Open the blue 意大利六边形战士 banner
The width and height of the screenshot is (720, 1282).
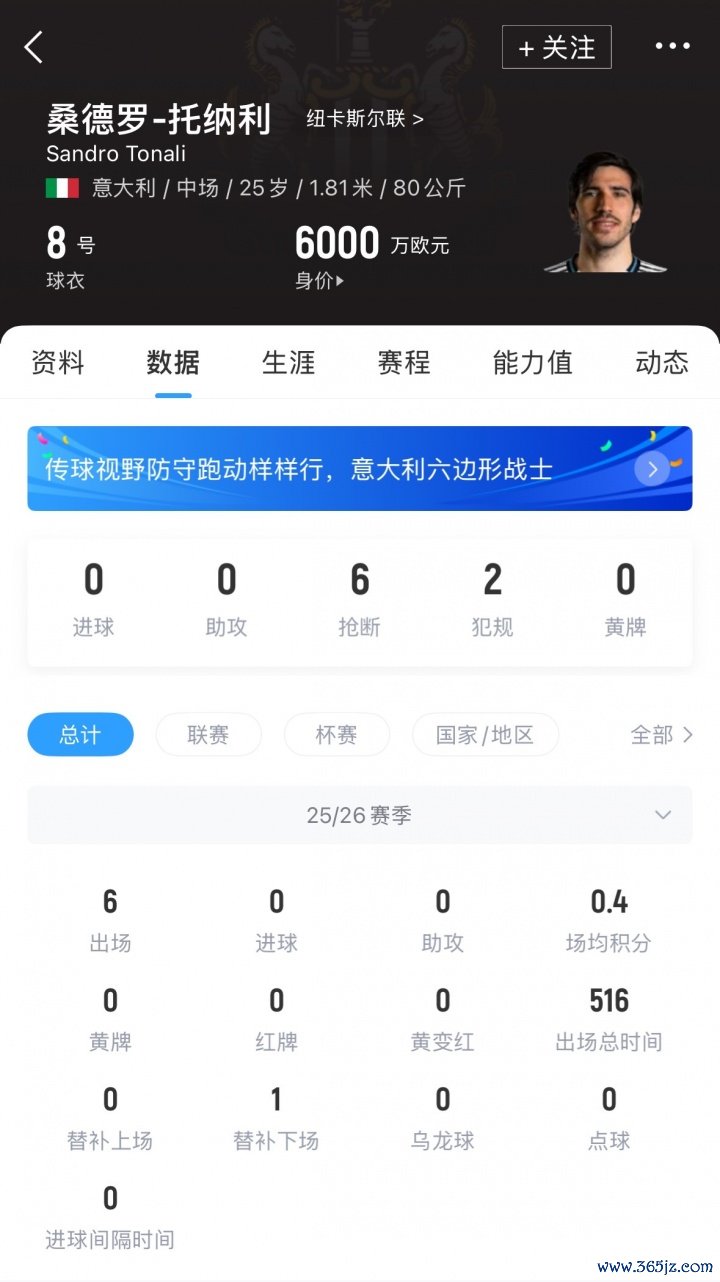(x=360, y=469)
